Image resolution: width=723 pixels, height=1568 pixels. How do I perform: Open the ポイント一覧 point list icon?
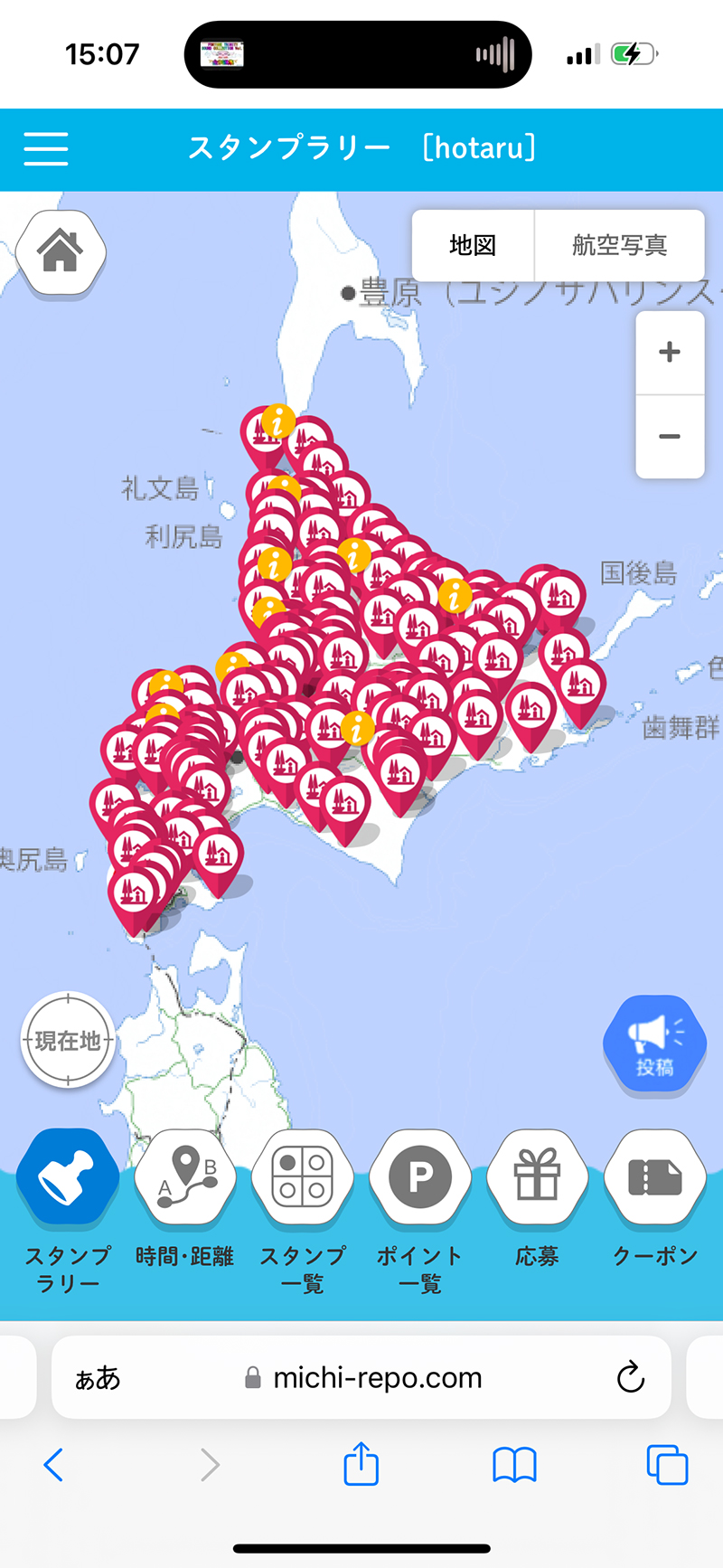click(420, 1176)
